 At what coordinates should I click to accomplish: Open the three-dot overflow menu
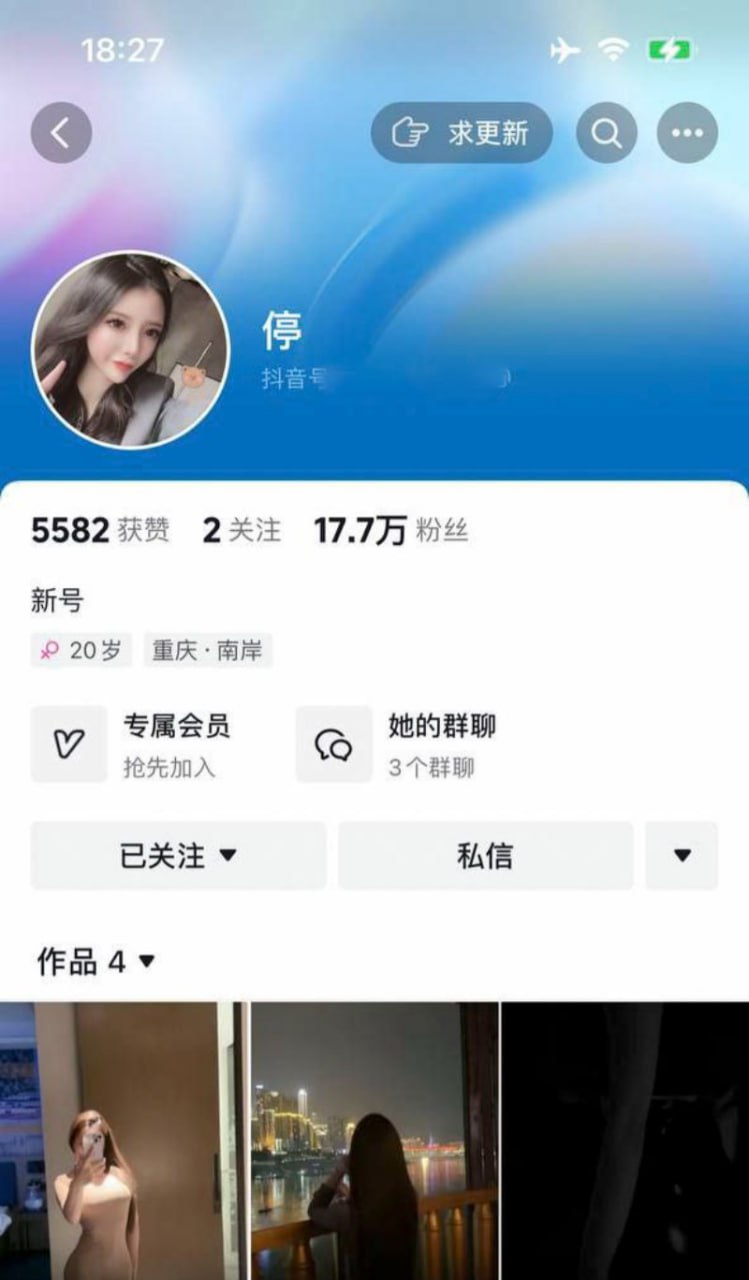coord(687,133)
